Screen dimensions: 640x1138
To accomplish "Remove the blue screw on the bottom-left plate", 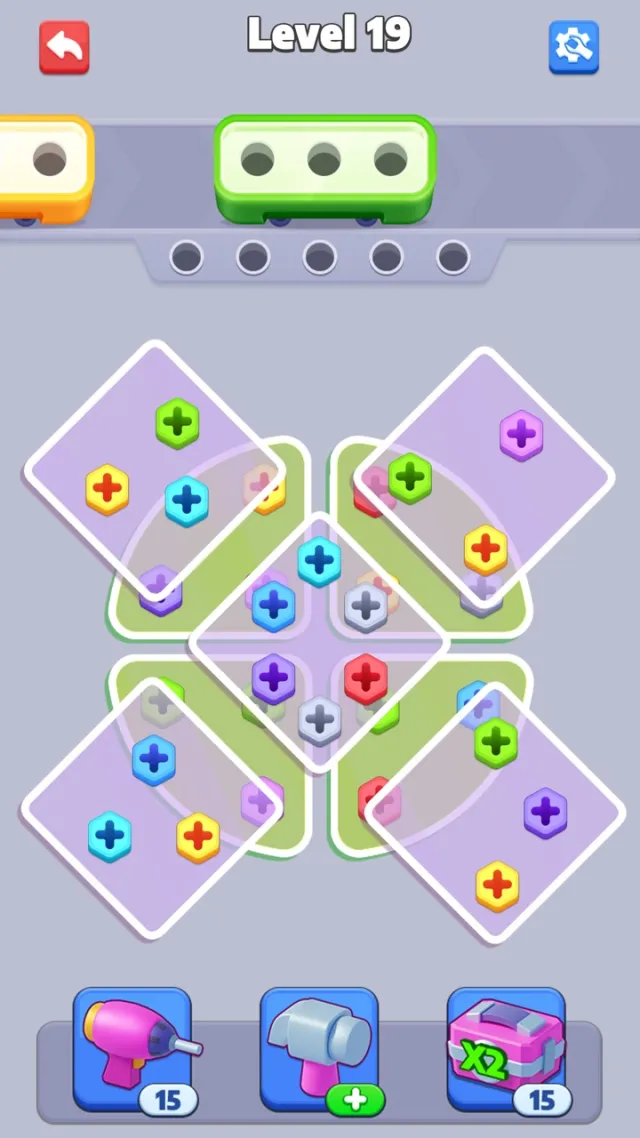I will [x=154, y=760].
